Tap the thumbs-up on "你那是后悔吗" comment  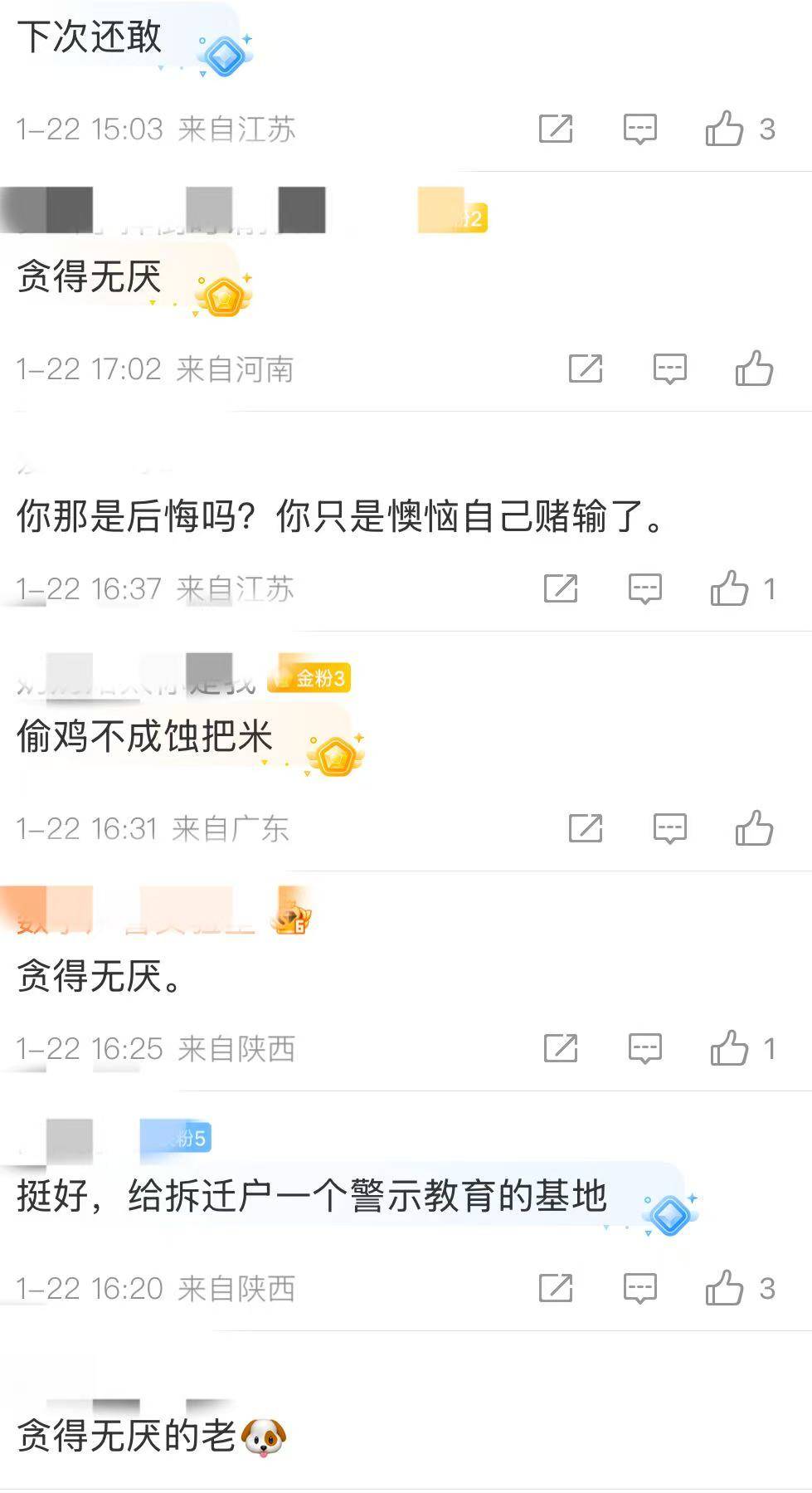[729, 589]
